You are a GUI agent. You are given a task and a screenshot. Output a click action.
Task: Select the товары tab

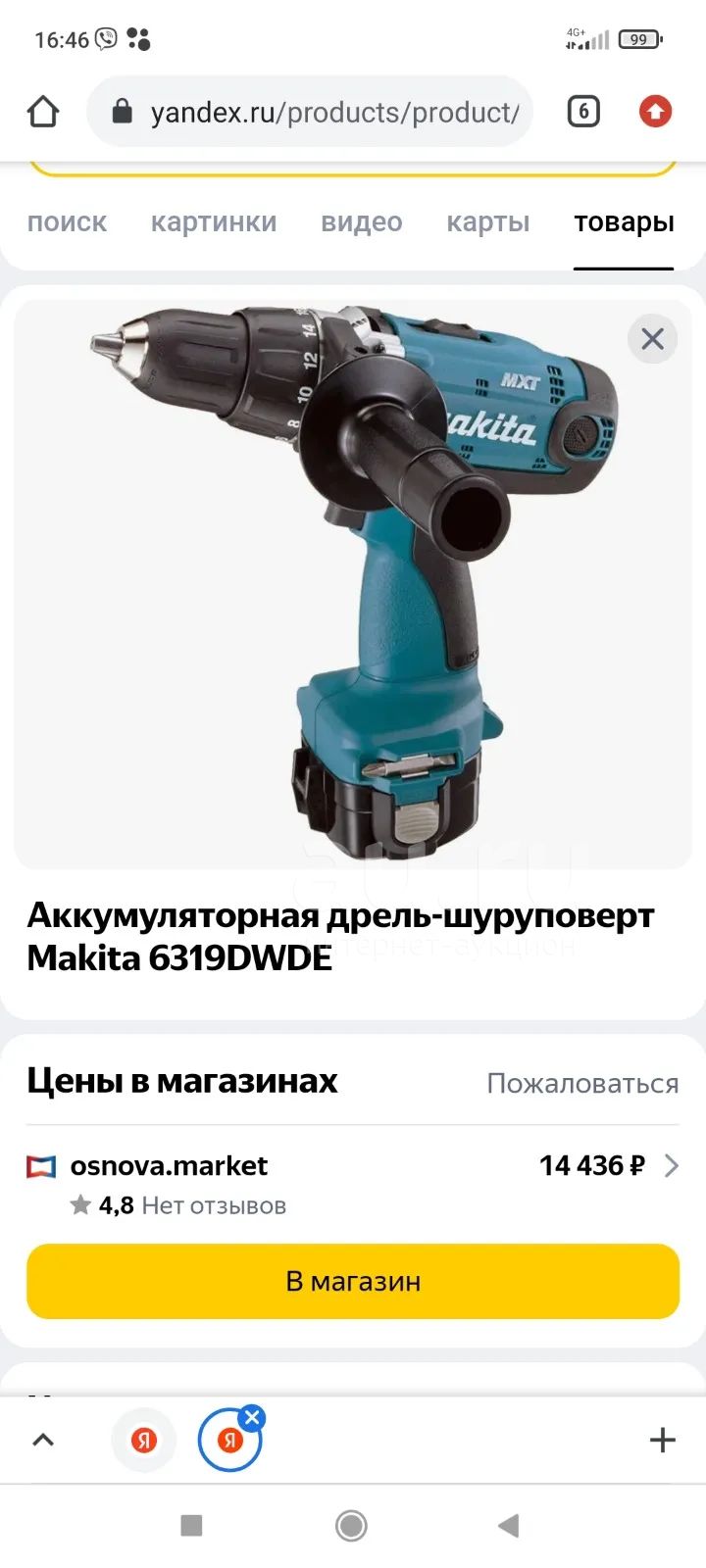pos(624,222)
